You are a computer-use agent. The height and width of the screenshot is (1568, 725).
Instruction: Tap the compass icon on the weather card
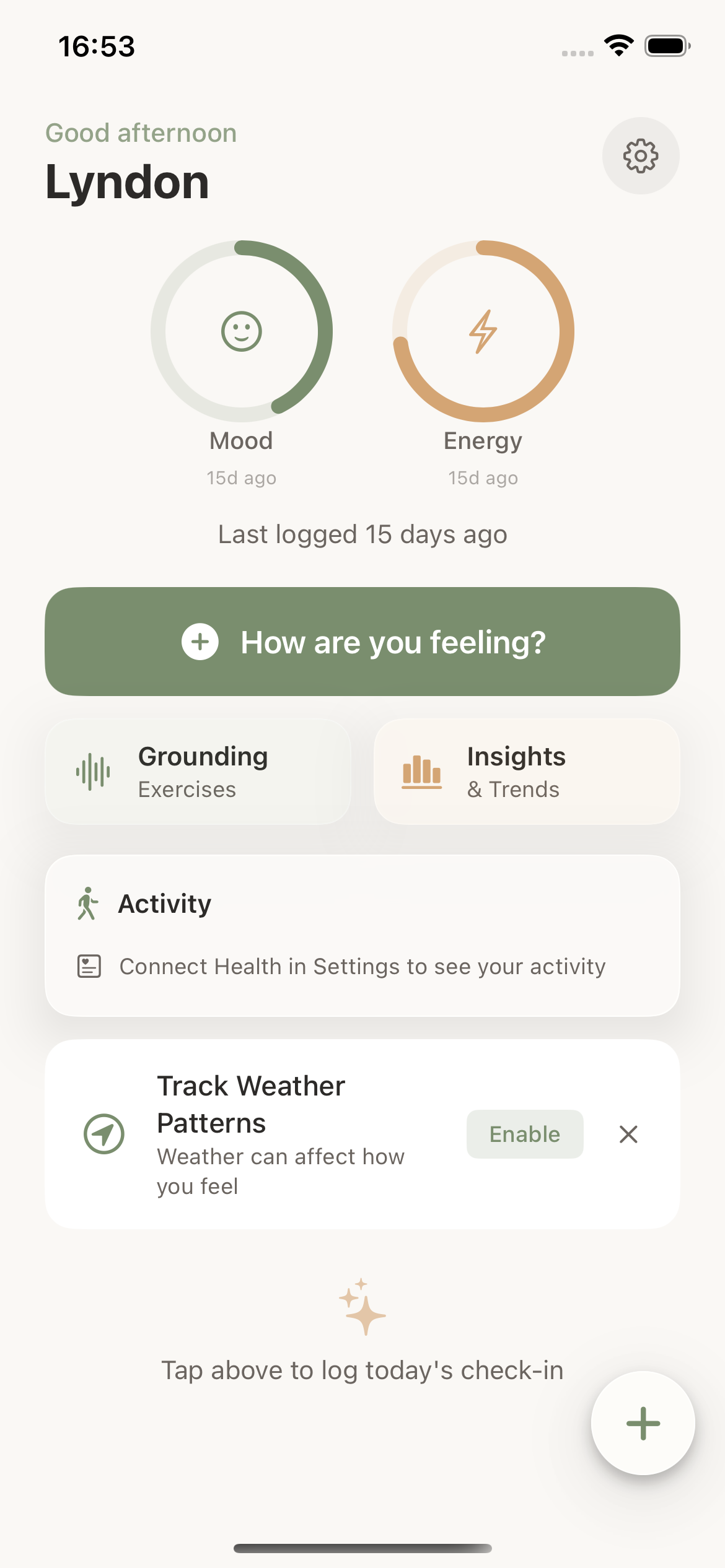[x=104, y=1134]
